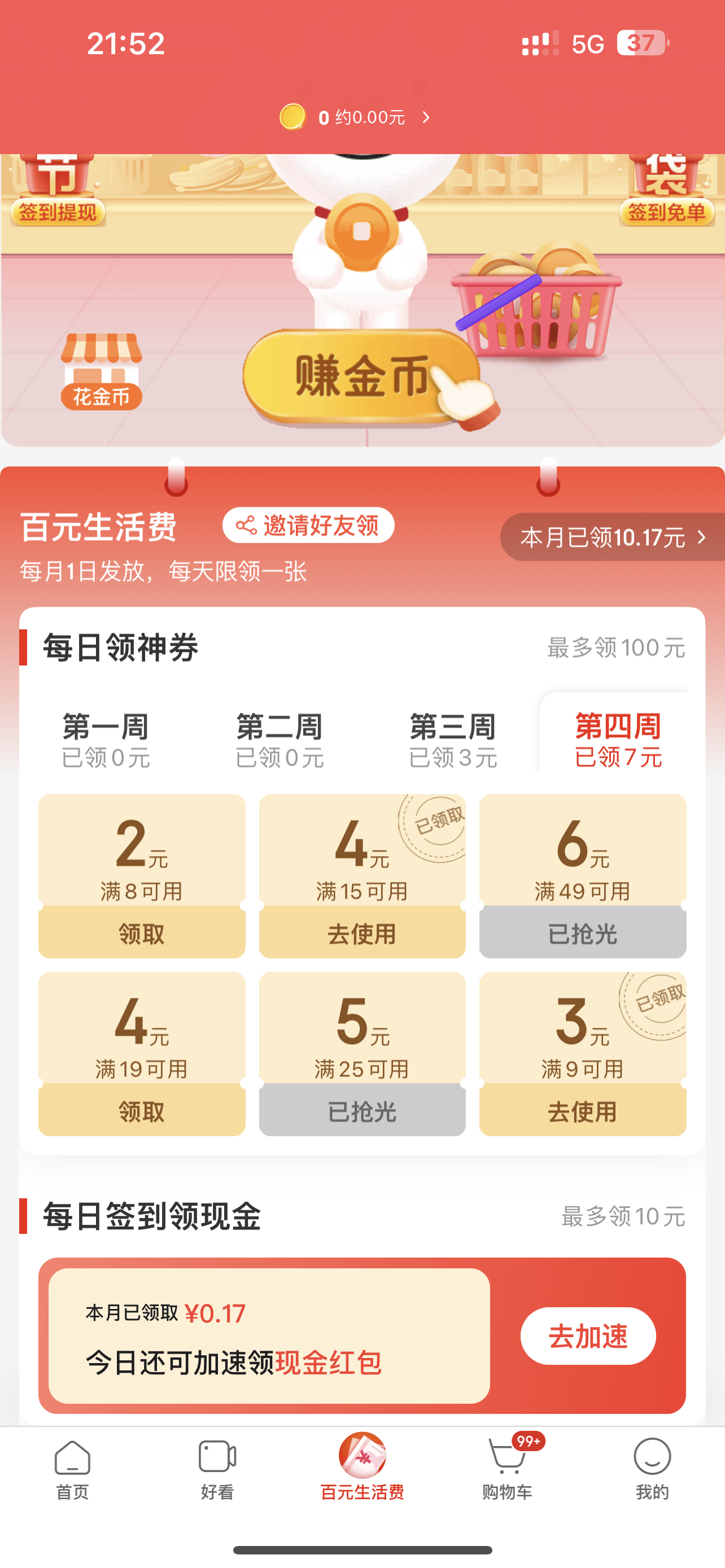The image size is (725, 1568).
Task: Claim the 4元 满19可用 coupon
Action: 142,1111
